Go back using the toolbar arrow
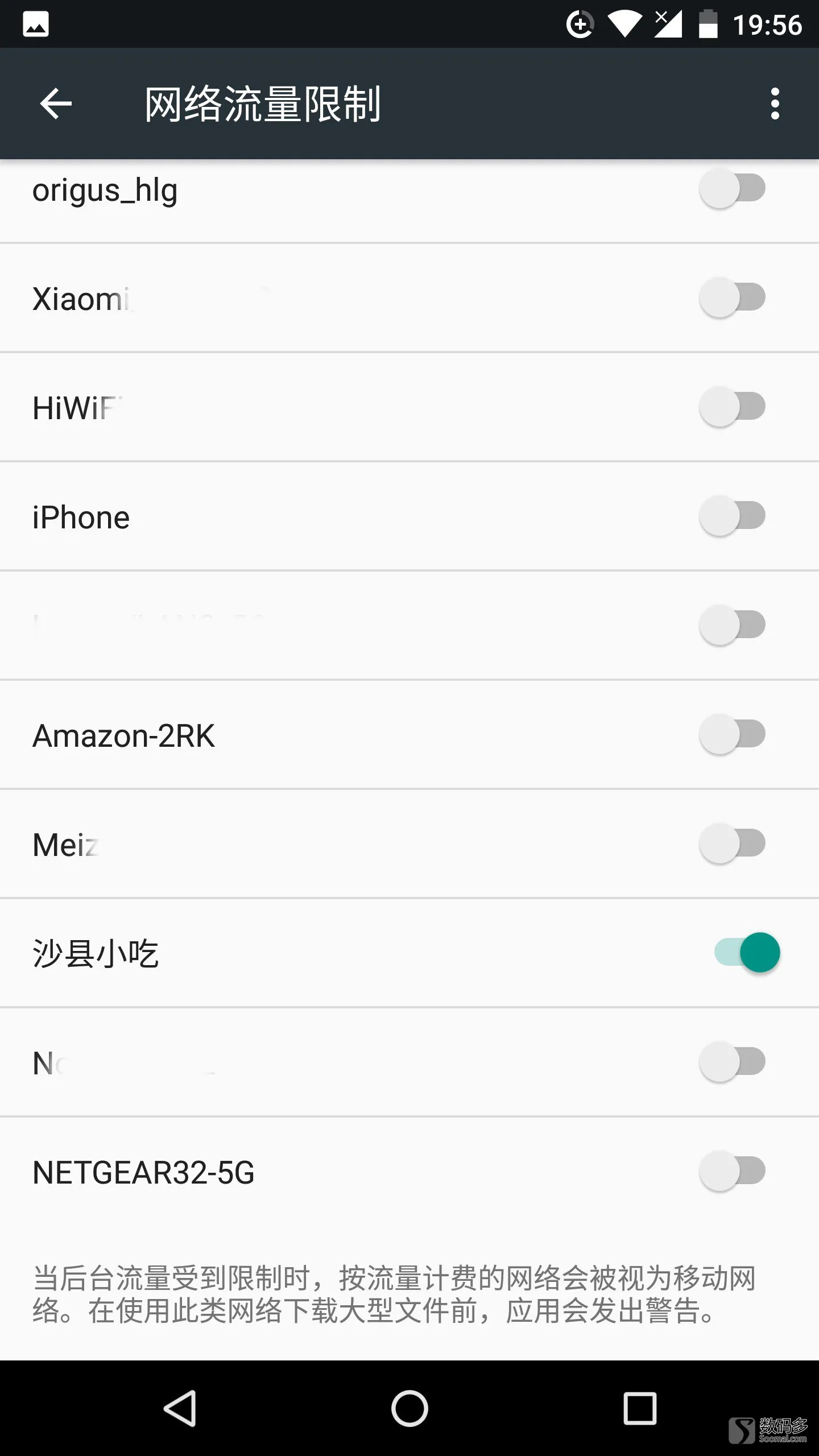 [x=56, y=104]
